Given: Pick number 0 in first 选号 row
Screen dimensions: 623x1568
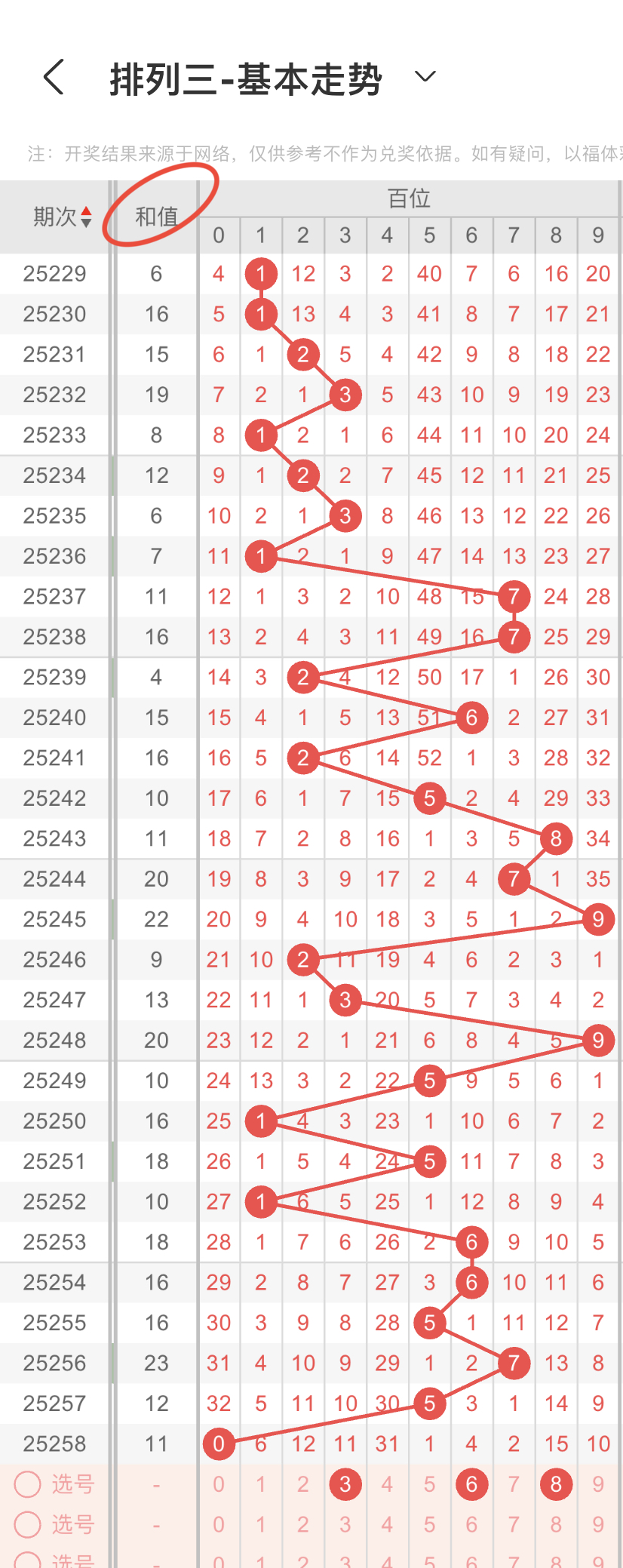Looking at the screenshot, I should tap(219, 1484).
